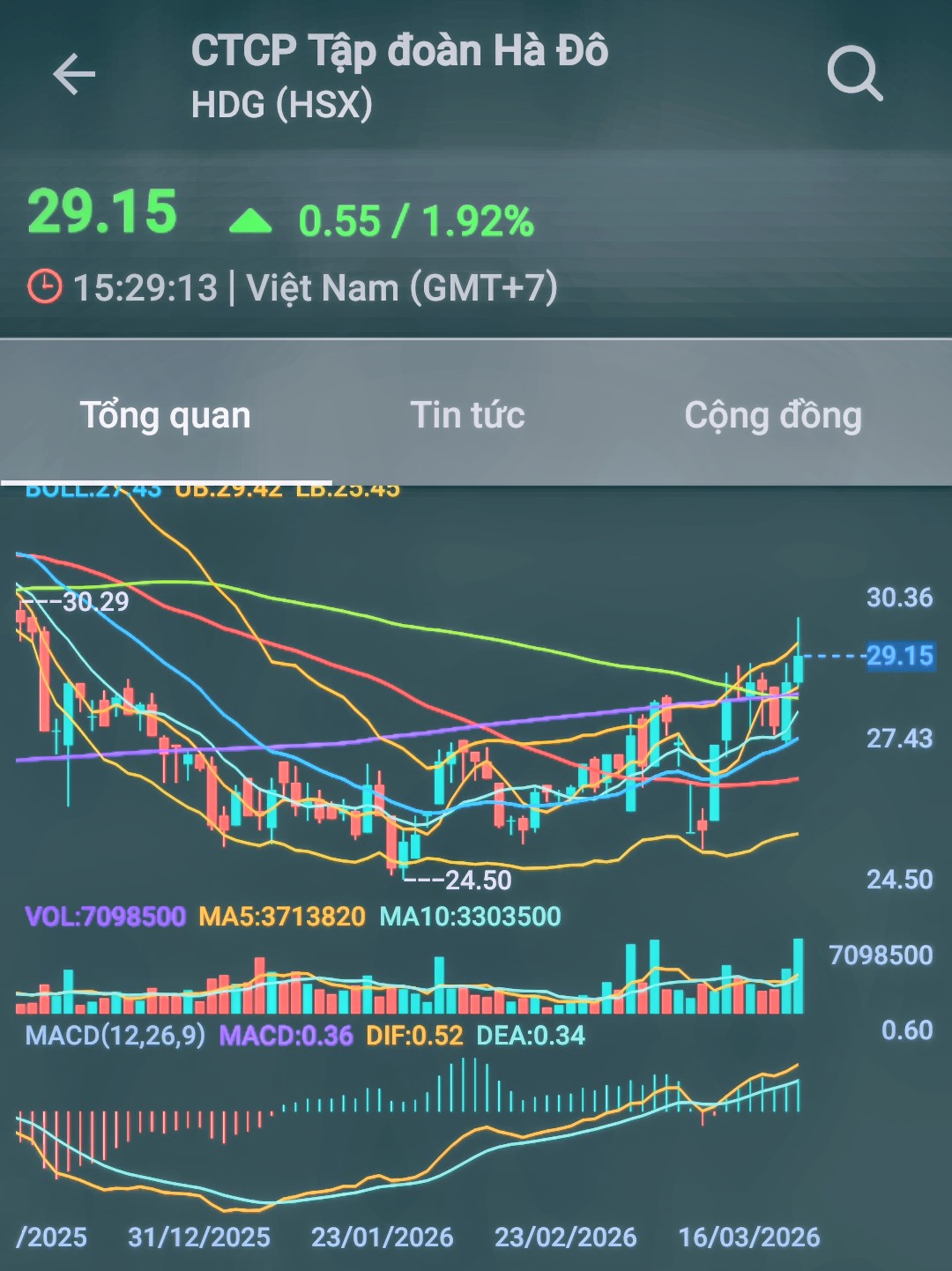
Task: Open stock search magnifier
Action: point(854,74)
